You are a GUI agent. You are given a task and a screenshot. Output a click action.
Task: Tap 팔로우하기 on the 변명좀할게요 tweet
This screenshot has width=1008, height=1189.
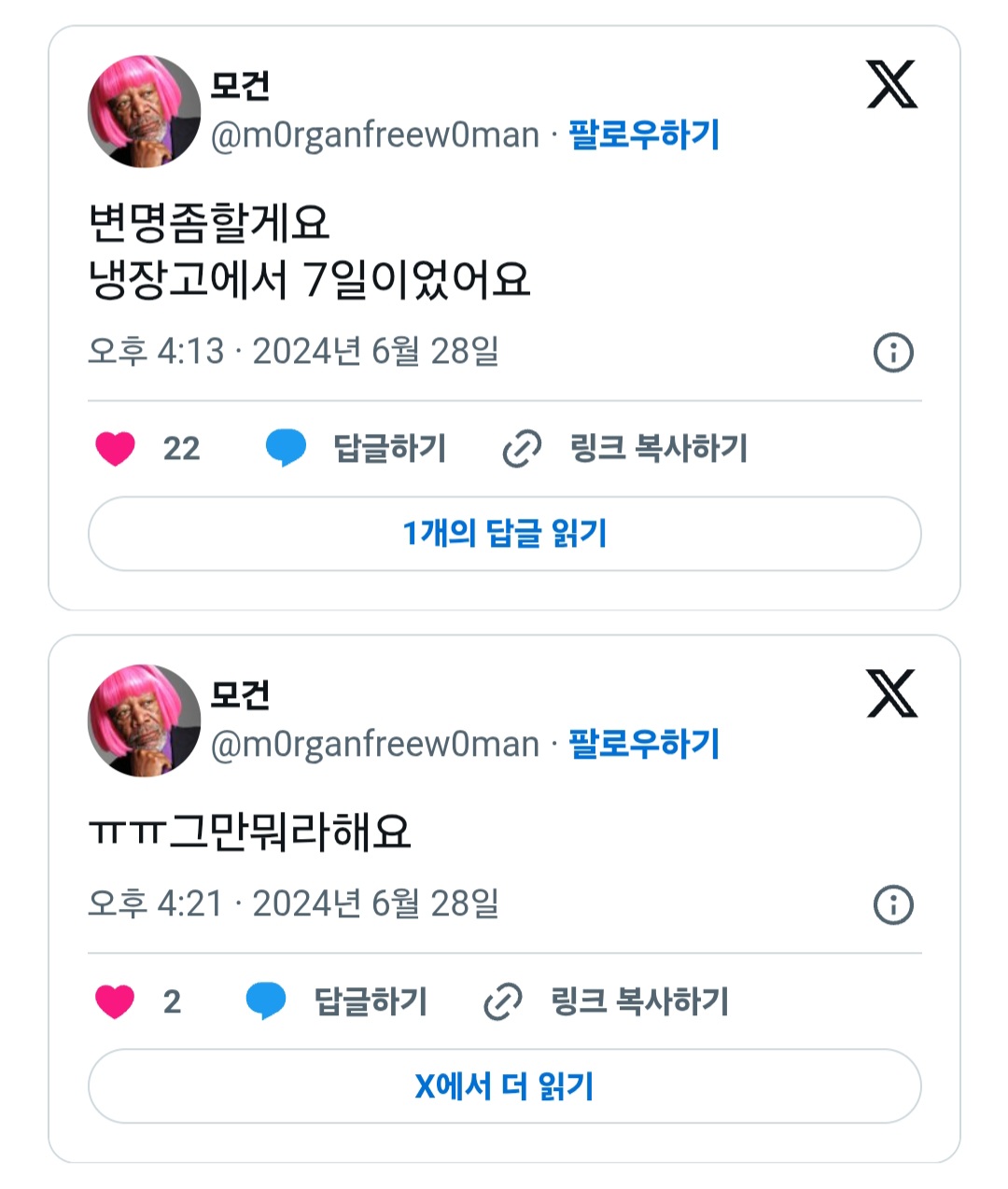coord(644,135)
